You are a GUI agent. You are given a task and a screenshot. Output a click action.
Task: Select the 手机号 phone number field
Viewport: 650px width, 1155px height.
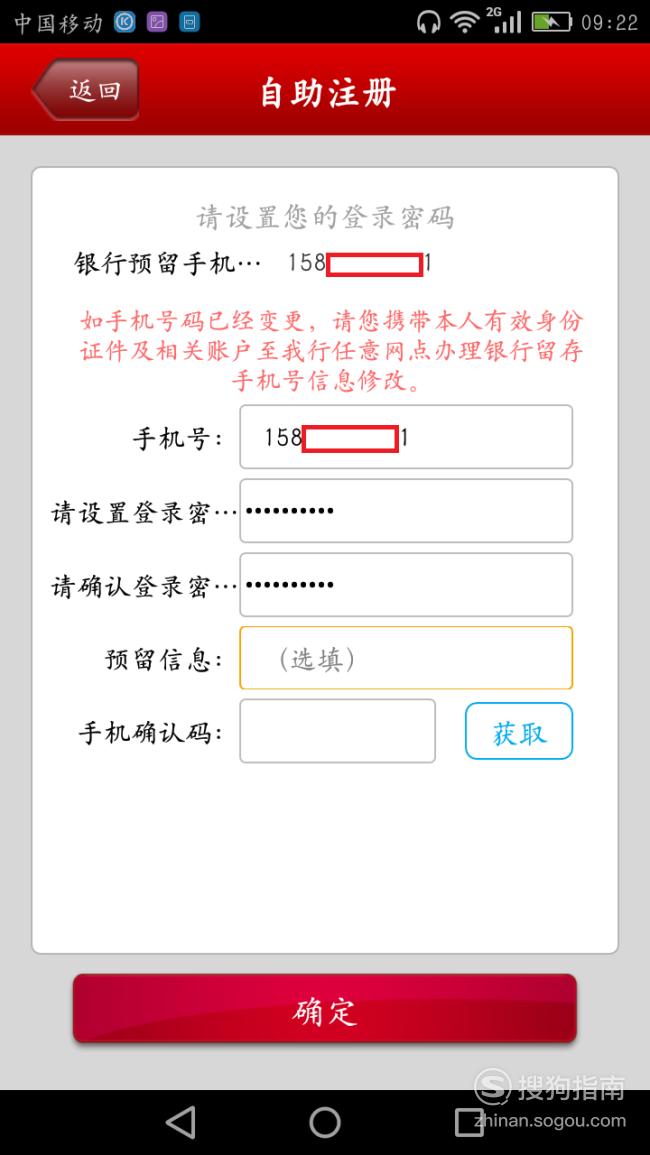405,437
